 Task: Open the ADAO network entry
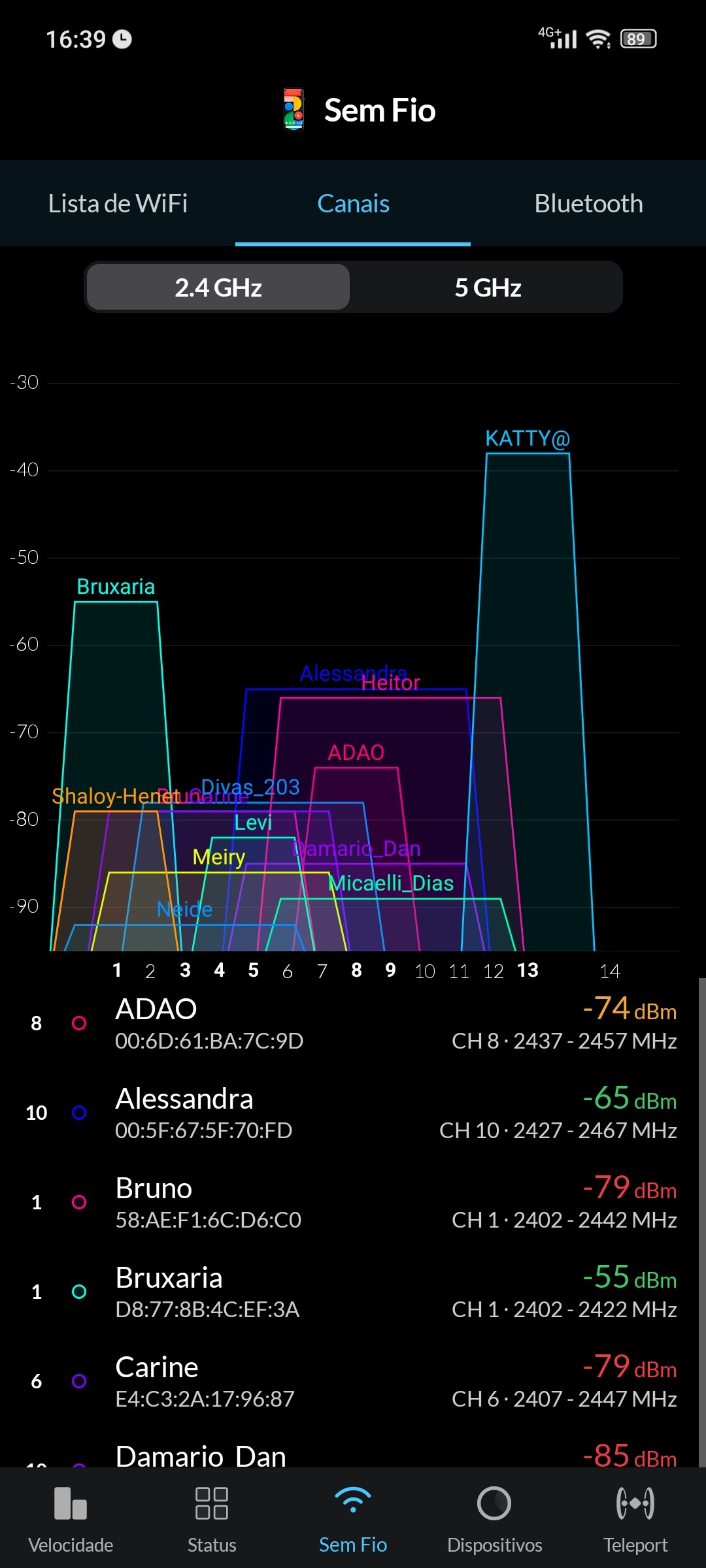(x=353, y=1023)
